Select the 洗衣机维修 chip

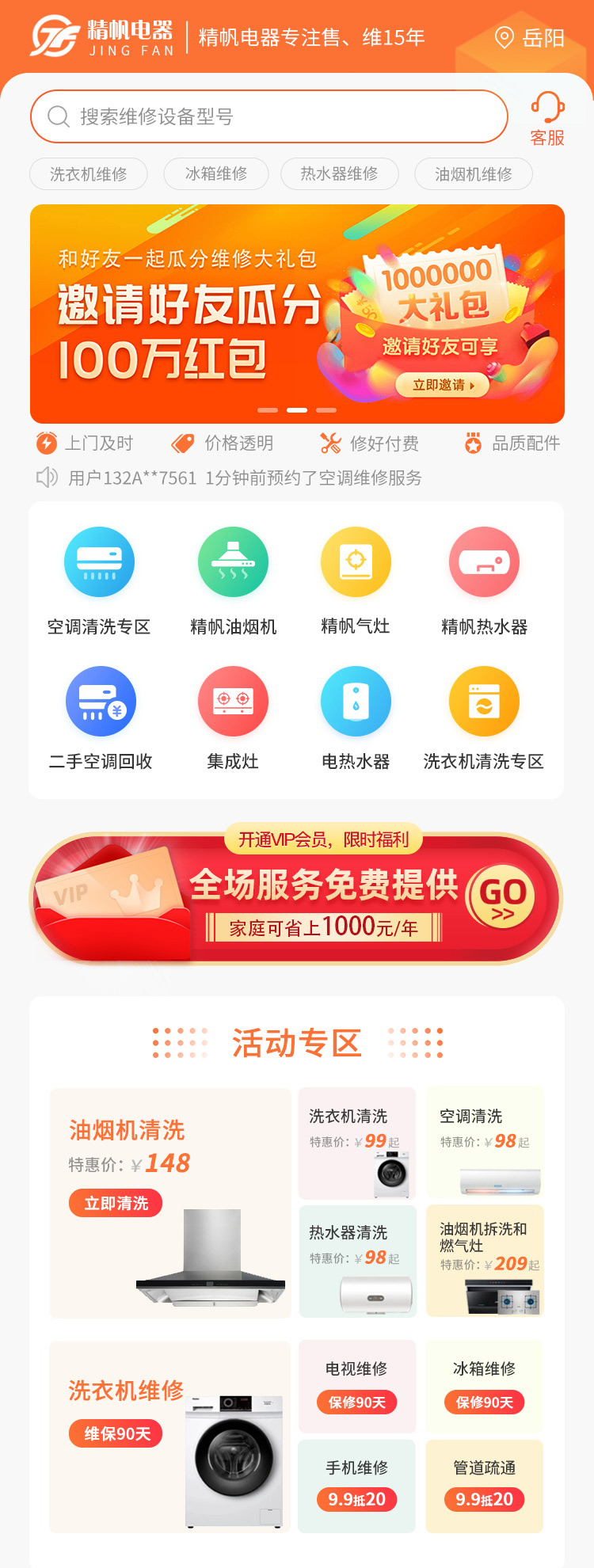tap(89, 174)
